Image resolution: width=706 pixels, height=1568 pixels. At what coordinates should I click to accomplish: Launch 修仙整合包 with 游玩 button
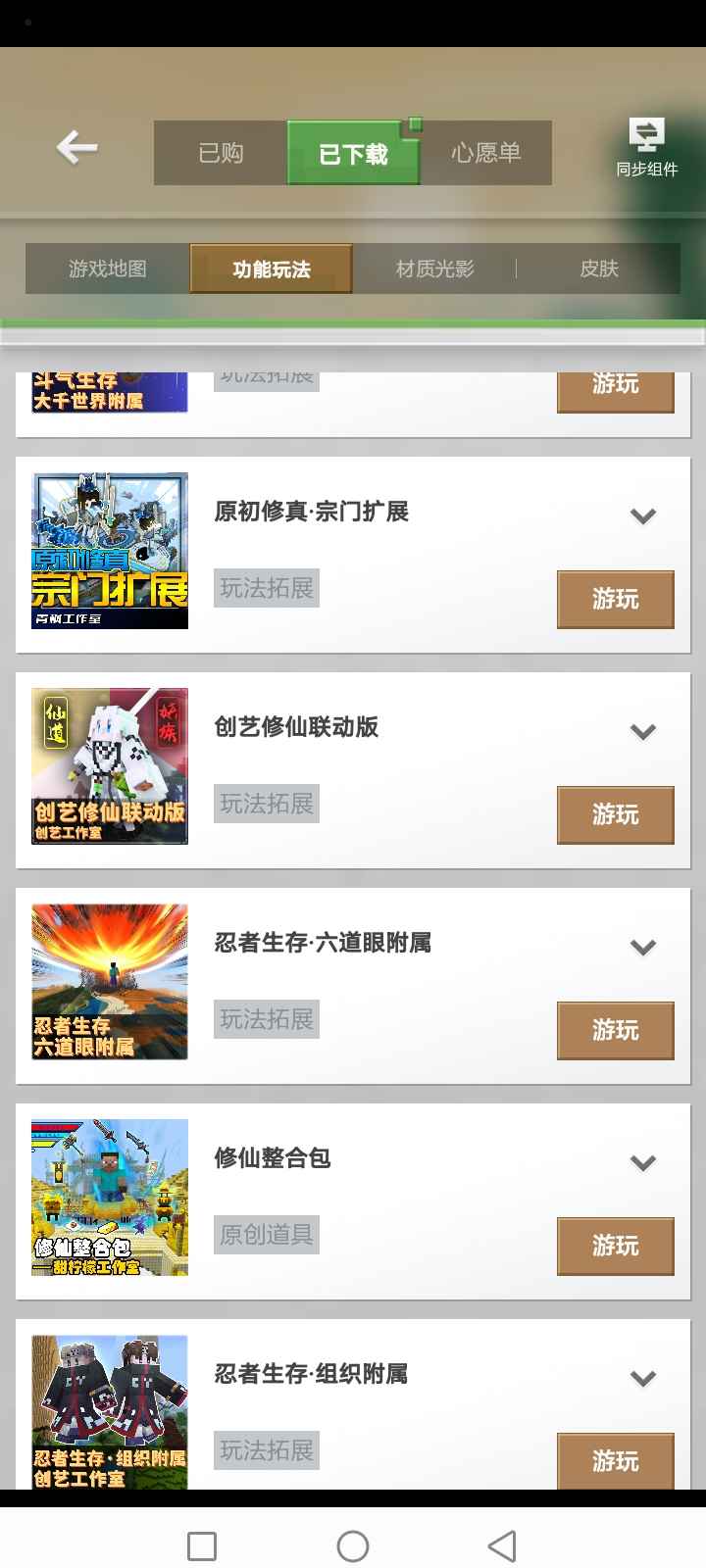tap(616, 1246)
